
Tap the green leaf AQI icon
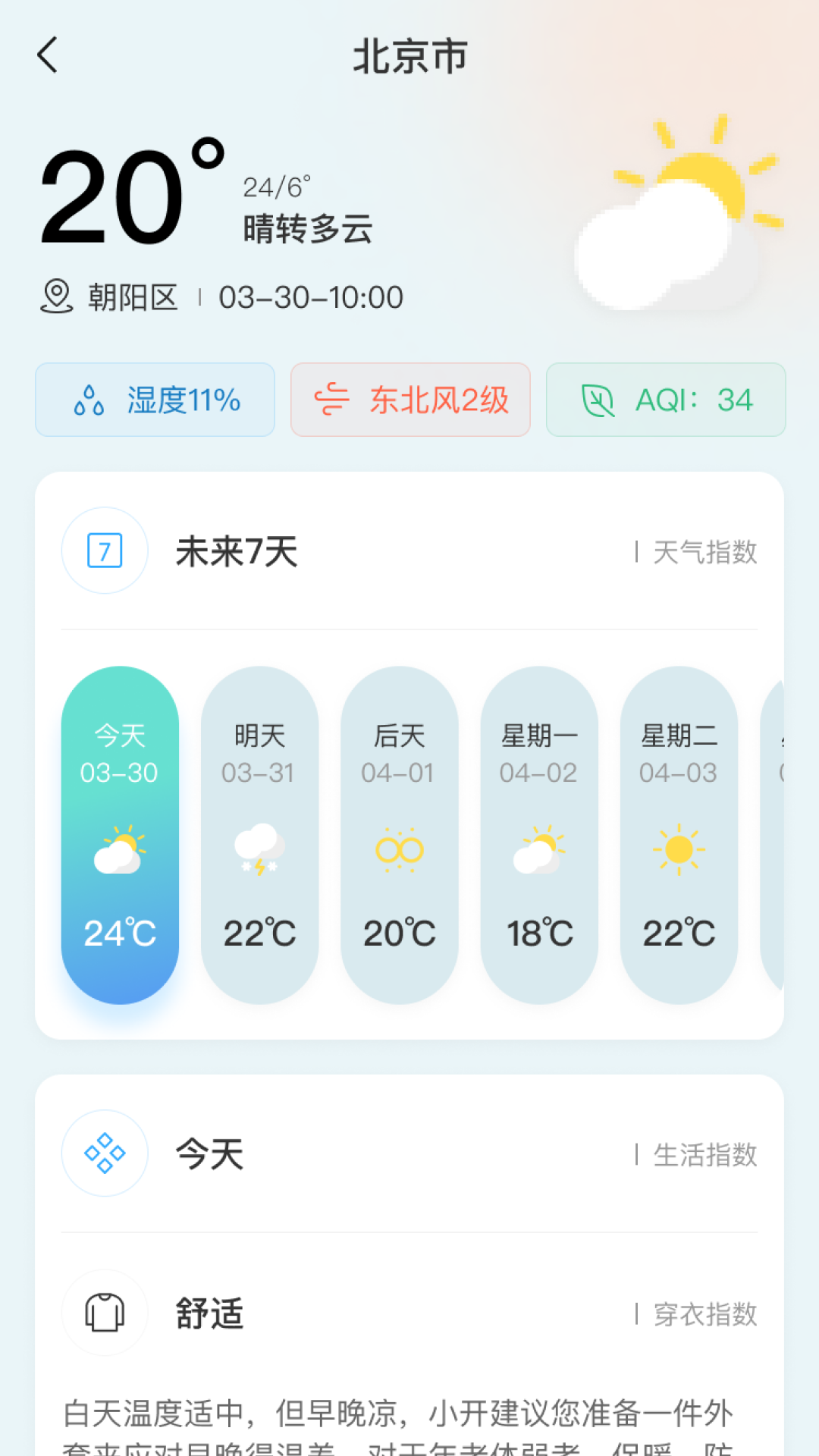(598, 400)
